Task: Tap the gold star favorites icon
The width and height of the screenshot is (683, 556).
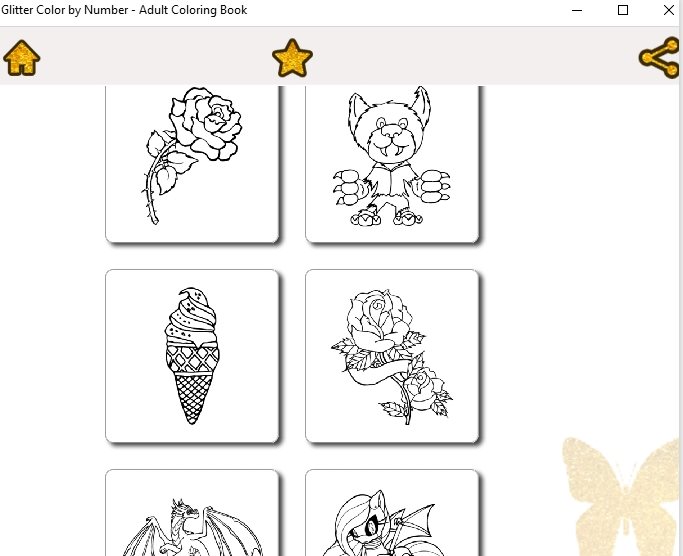Action: point(292,58)
